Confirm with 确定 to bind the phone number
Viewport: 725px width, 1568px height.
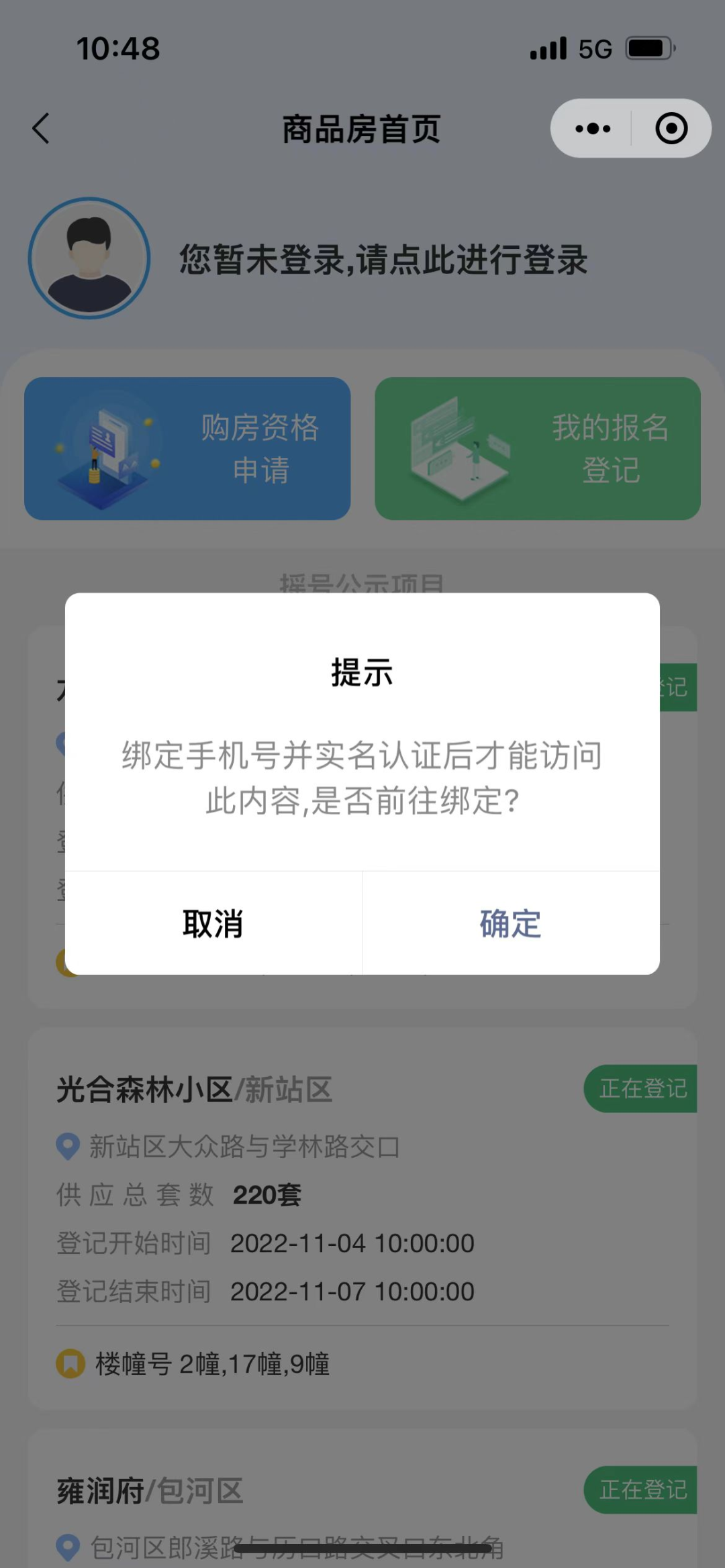point(511,923)
